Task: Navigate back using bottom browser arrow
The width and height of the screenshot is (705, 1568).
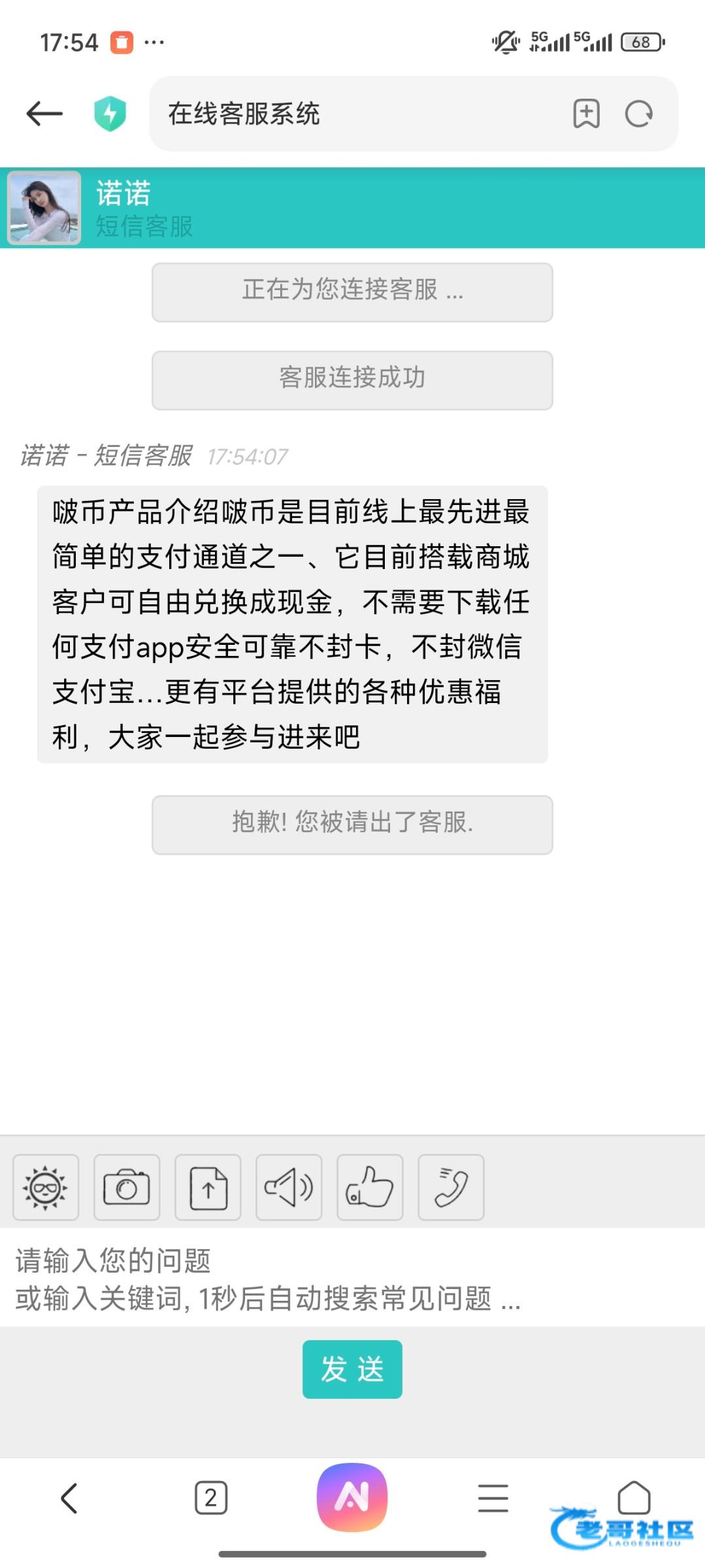Action: 69,1497
